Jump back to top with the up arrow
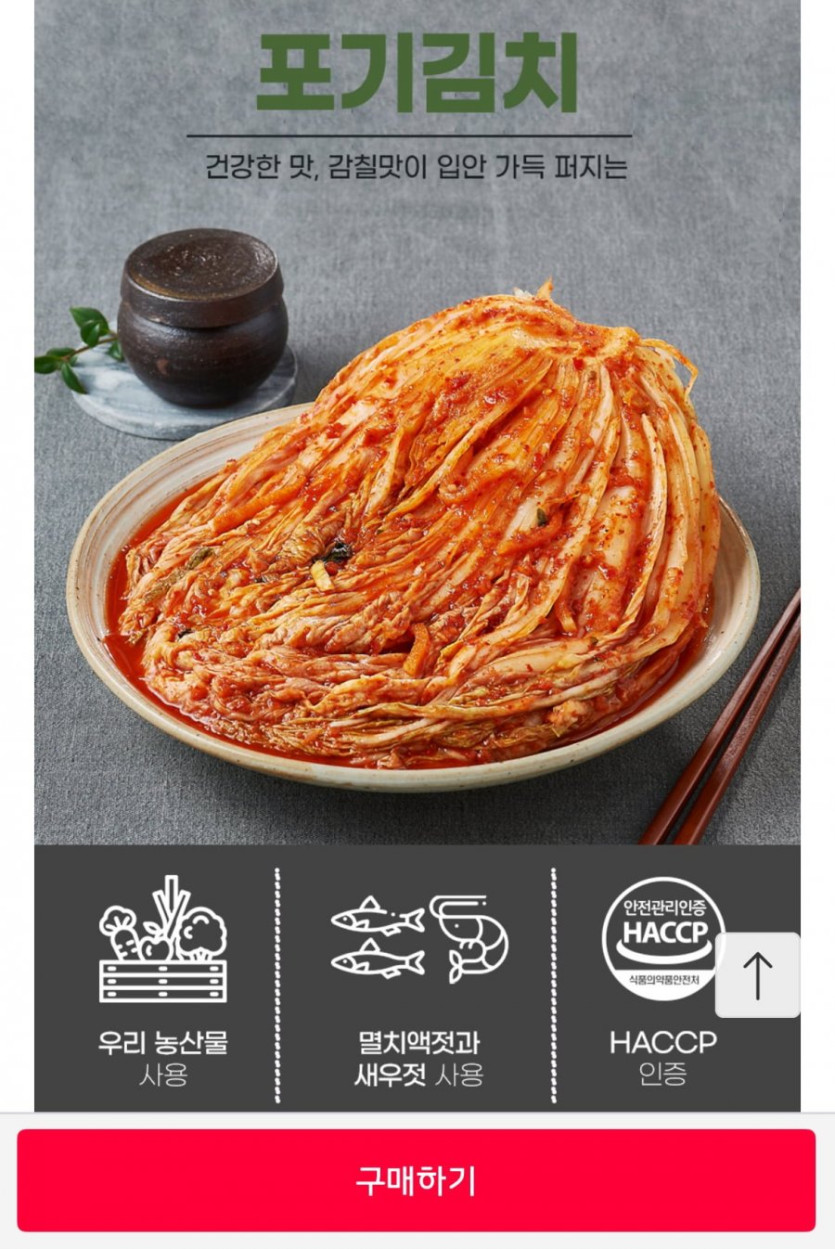Image resolution: width=835 pixels, height=1249 pixels. (x=758, y=975)
